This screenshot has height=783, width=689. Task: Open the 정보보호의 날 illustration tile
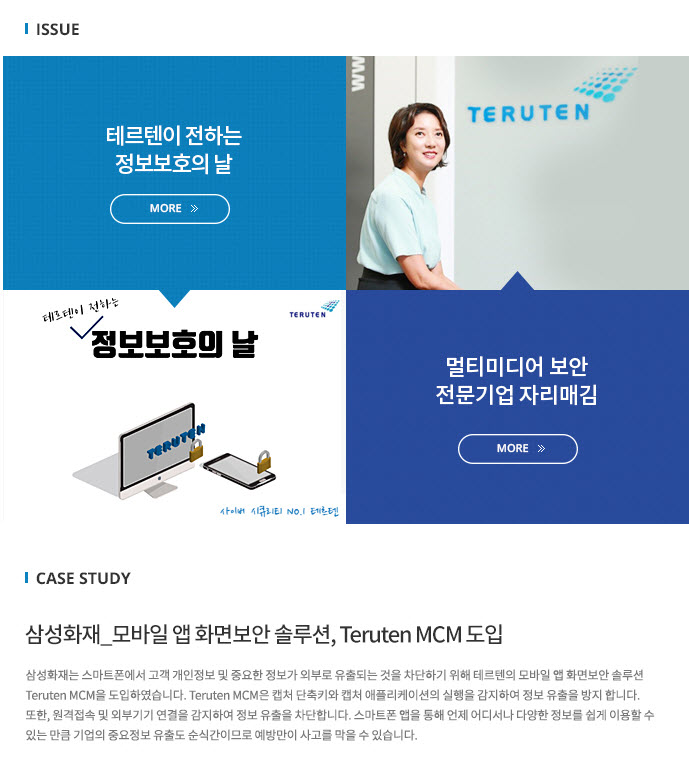tap(174, 410)
